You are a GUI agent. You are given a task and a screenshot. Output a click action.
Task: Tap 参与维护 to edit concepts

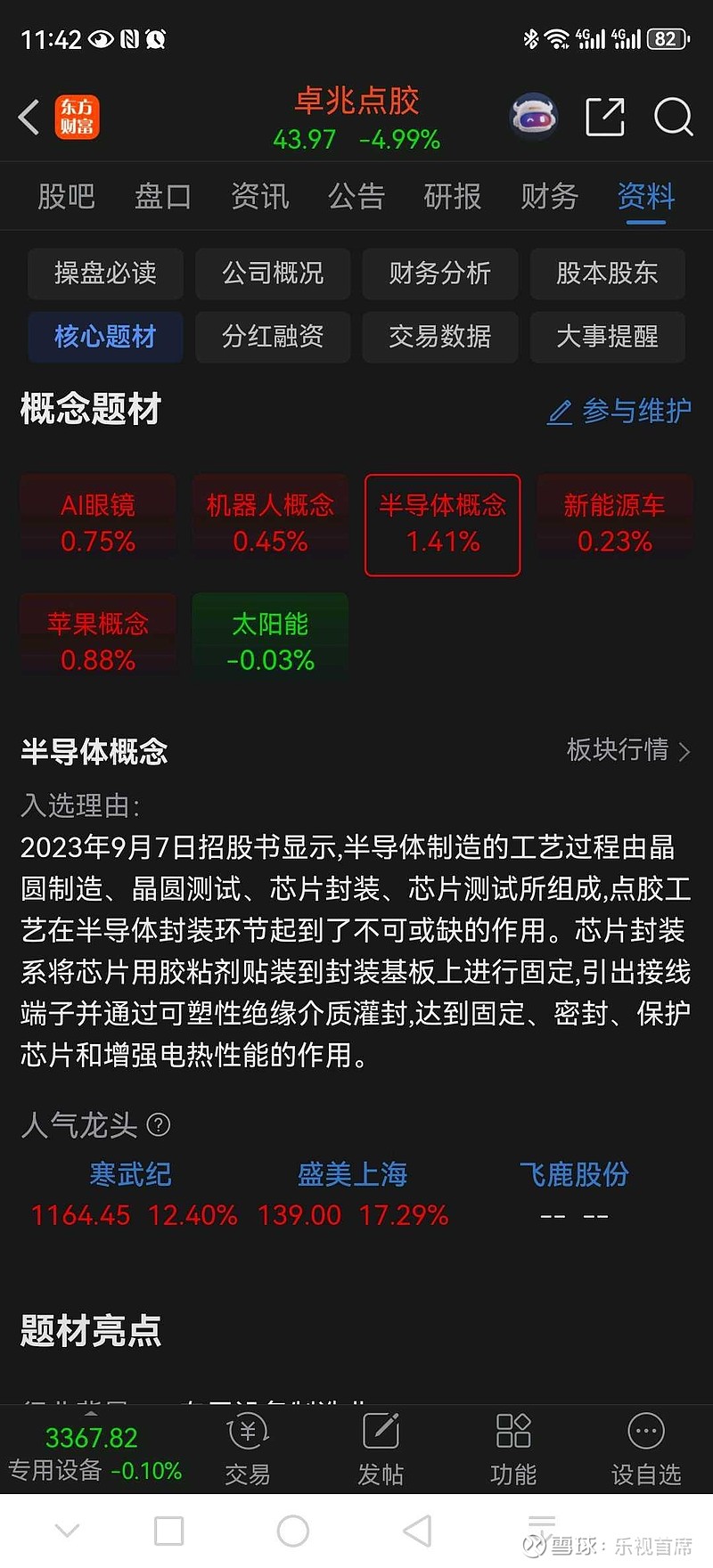click(619, 411)
